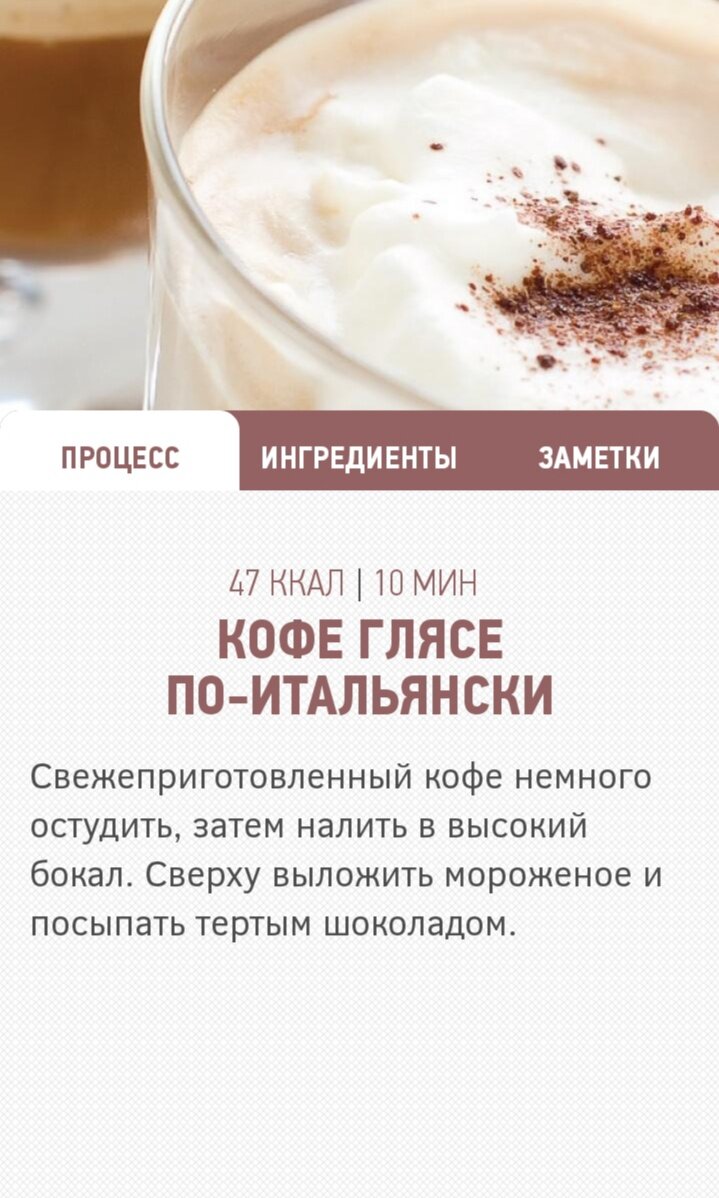719x1198 pixels.
Task: Open the ЗАМЕТКИ tab
Action: 598,458
